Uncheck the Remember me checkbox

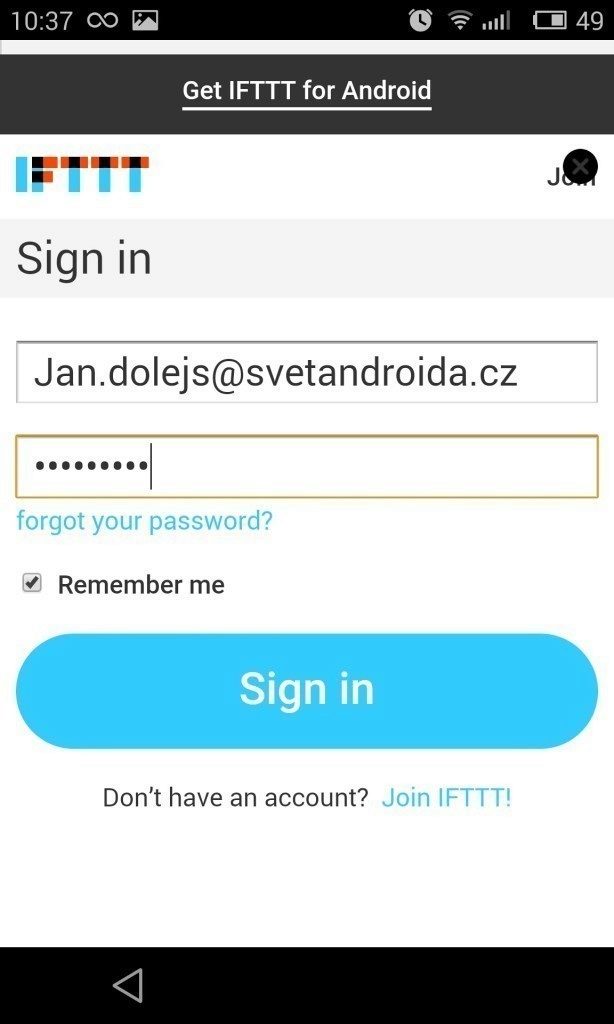33,583
